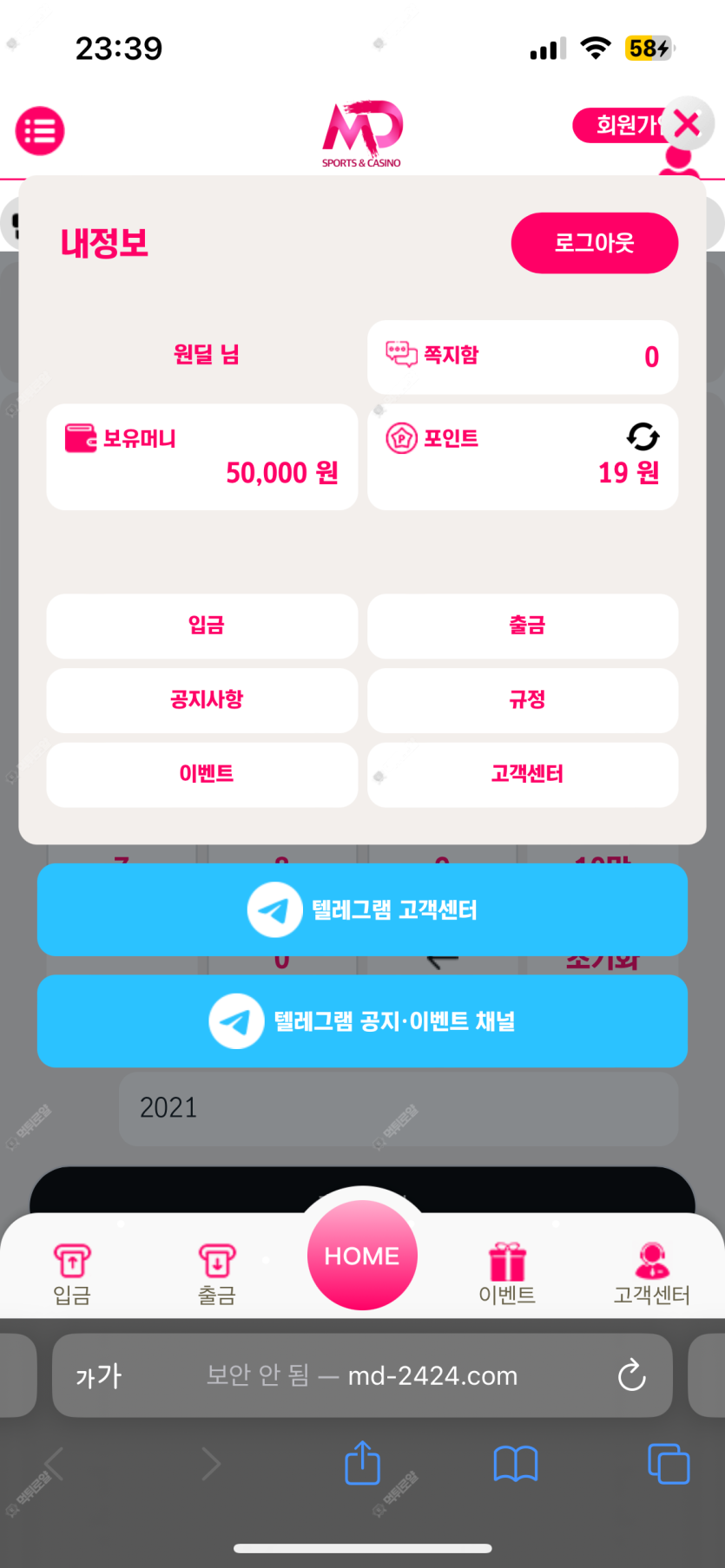Select 이벤트 in the bottom navigation
The image size is (725, 1568).
[507, 1273]
